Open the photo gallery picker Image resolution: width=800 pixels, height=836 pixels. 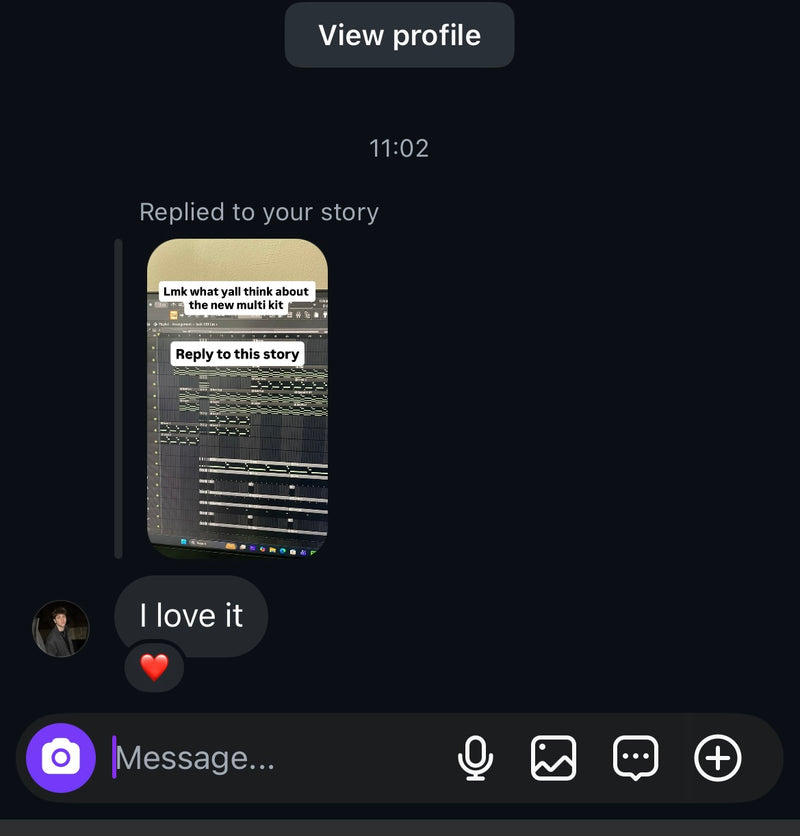(x=553, y=758)
